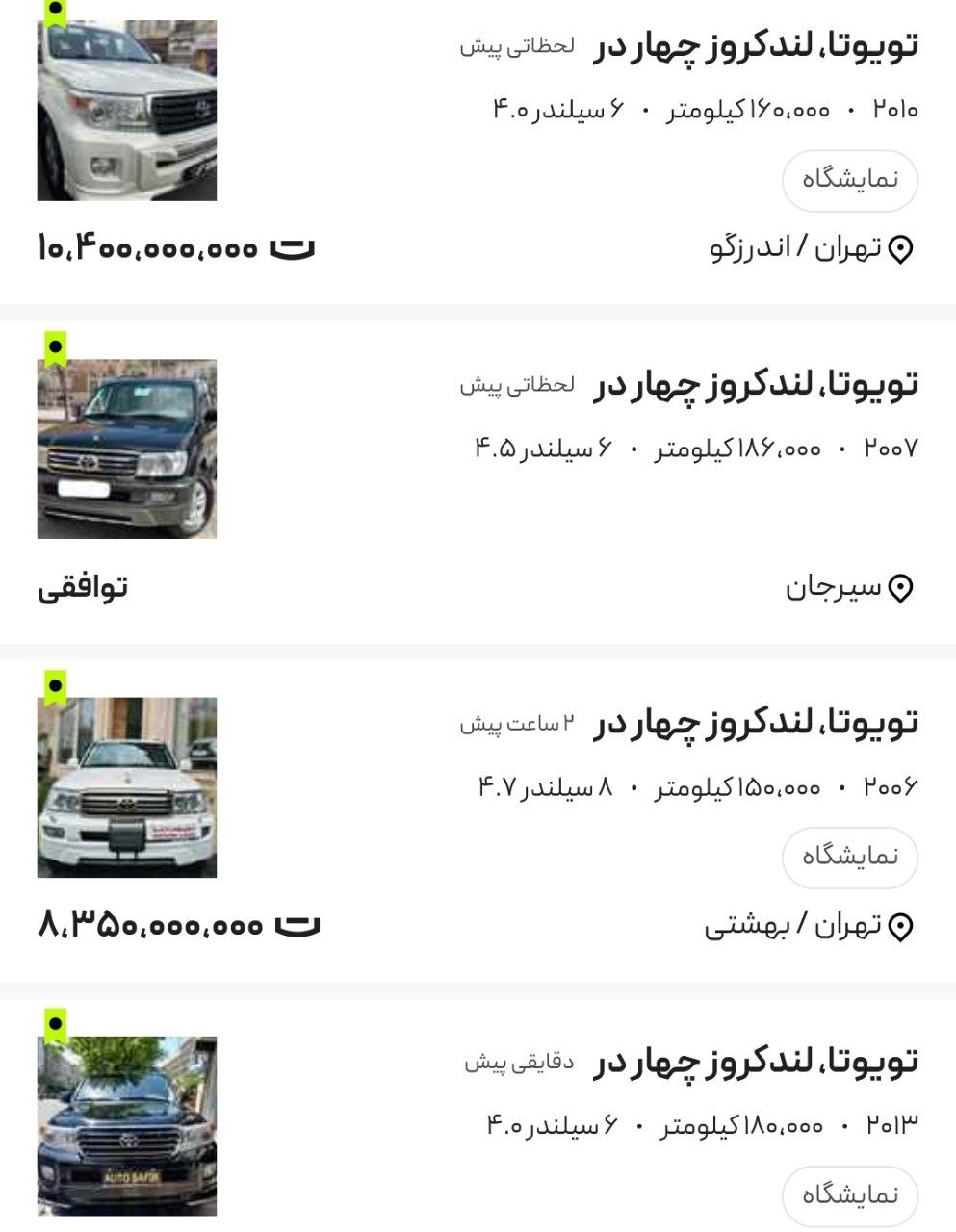
Task: Click the bookmark ribbon on the 2013 Land Cruiser listing
Action: (56, 1022)
